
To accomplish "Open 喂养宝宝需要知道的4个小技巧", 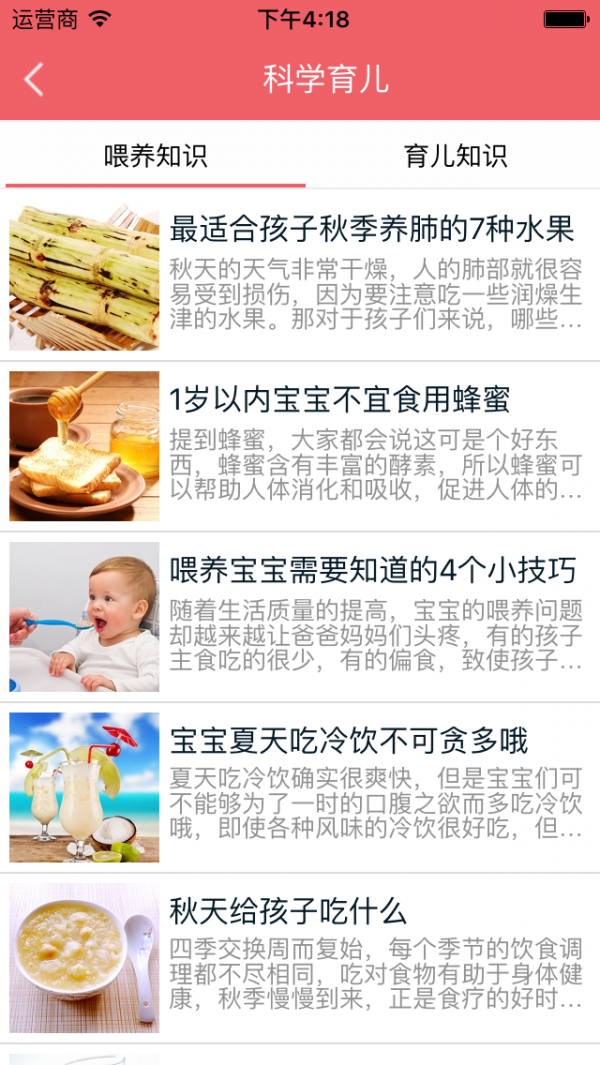I will (372, 571).
